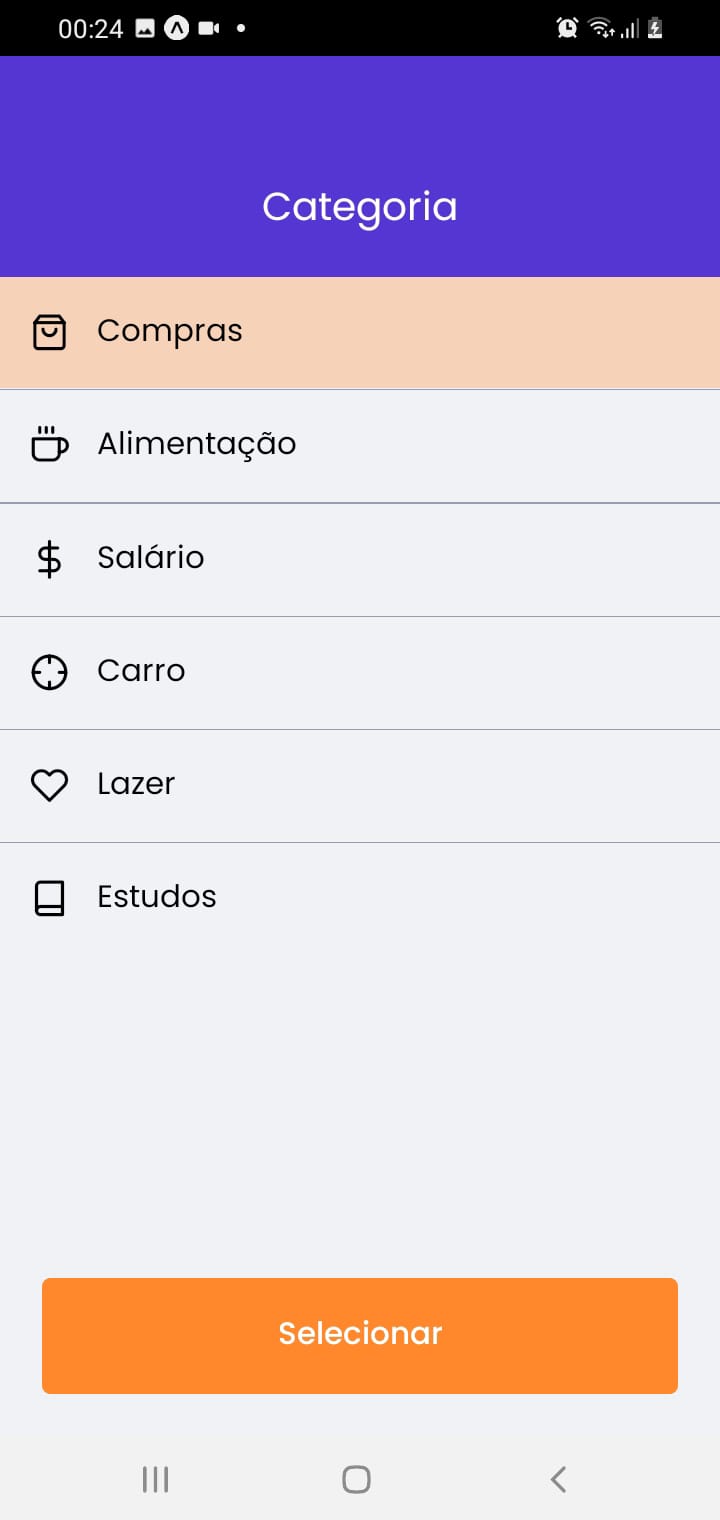Select the Carro category
The image size is (720, 1520).
pyautogui.click(x=360, y=672)
